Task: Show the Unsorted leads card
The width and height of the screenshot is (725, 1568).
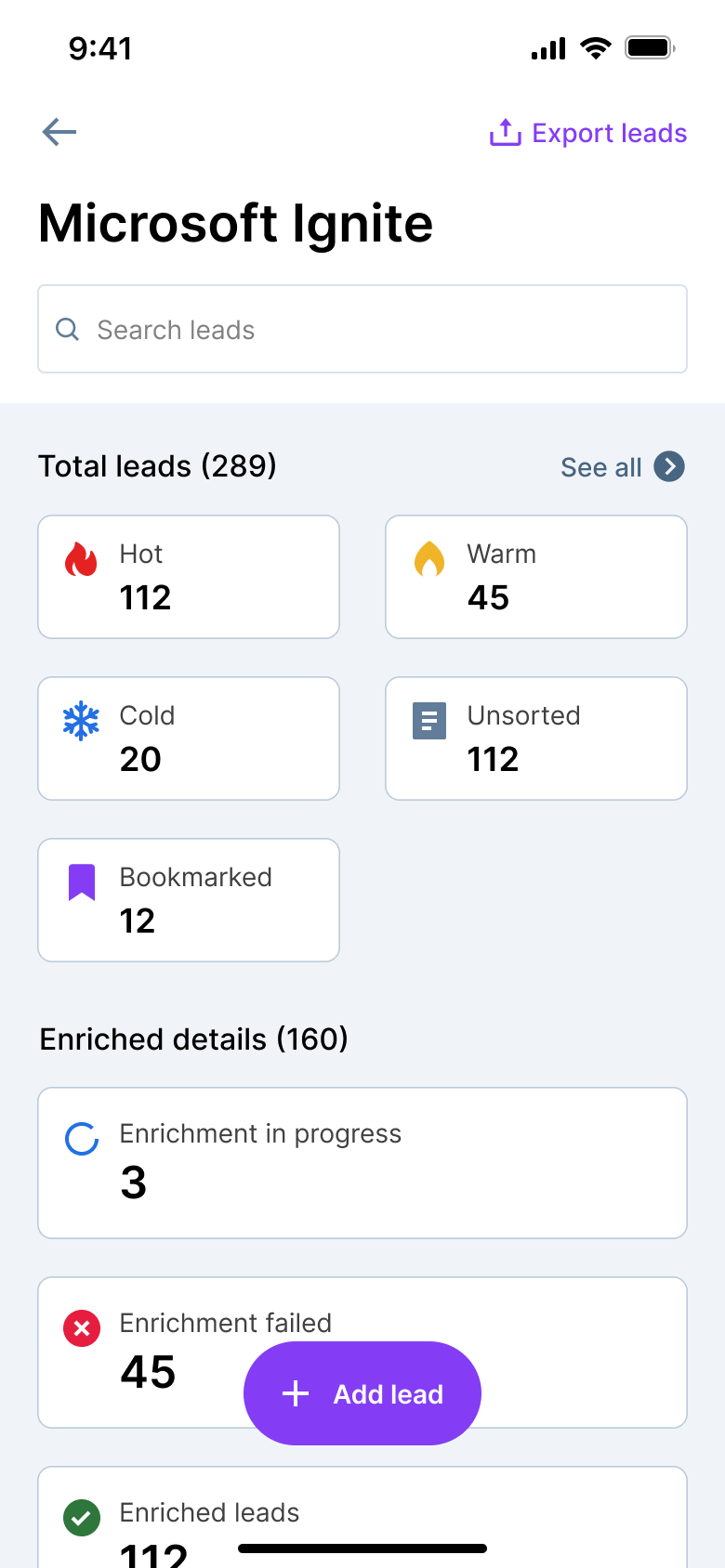Action: [x=535, y=738]
